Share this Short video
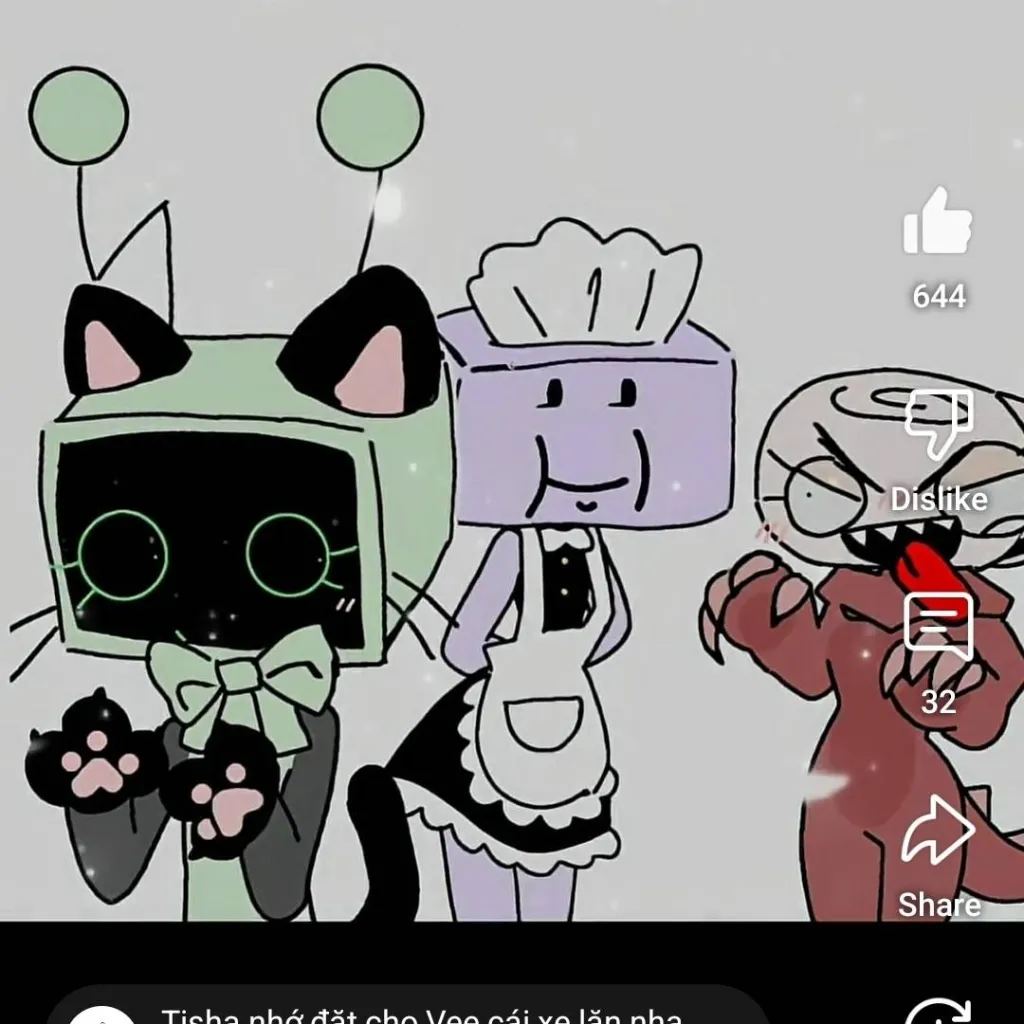 tap(937, 830)
